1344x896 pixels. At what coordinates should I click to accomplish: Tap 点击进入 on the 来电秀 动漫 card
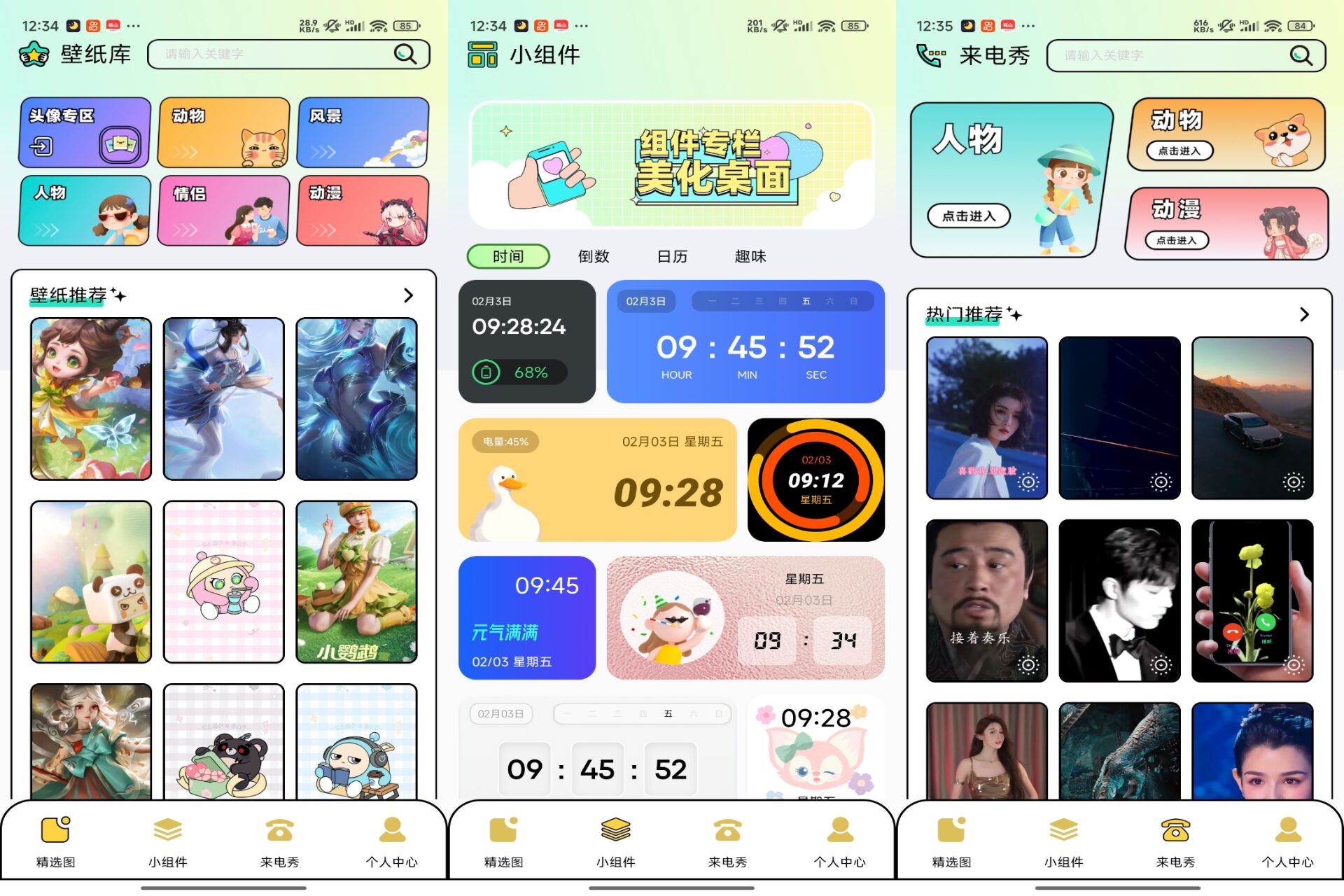pyautogui.click(x=1177, y=240)
